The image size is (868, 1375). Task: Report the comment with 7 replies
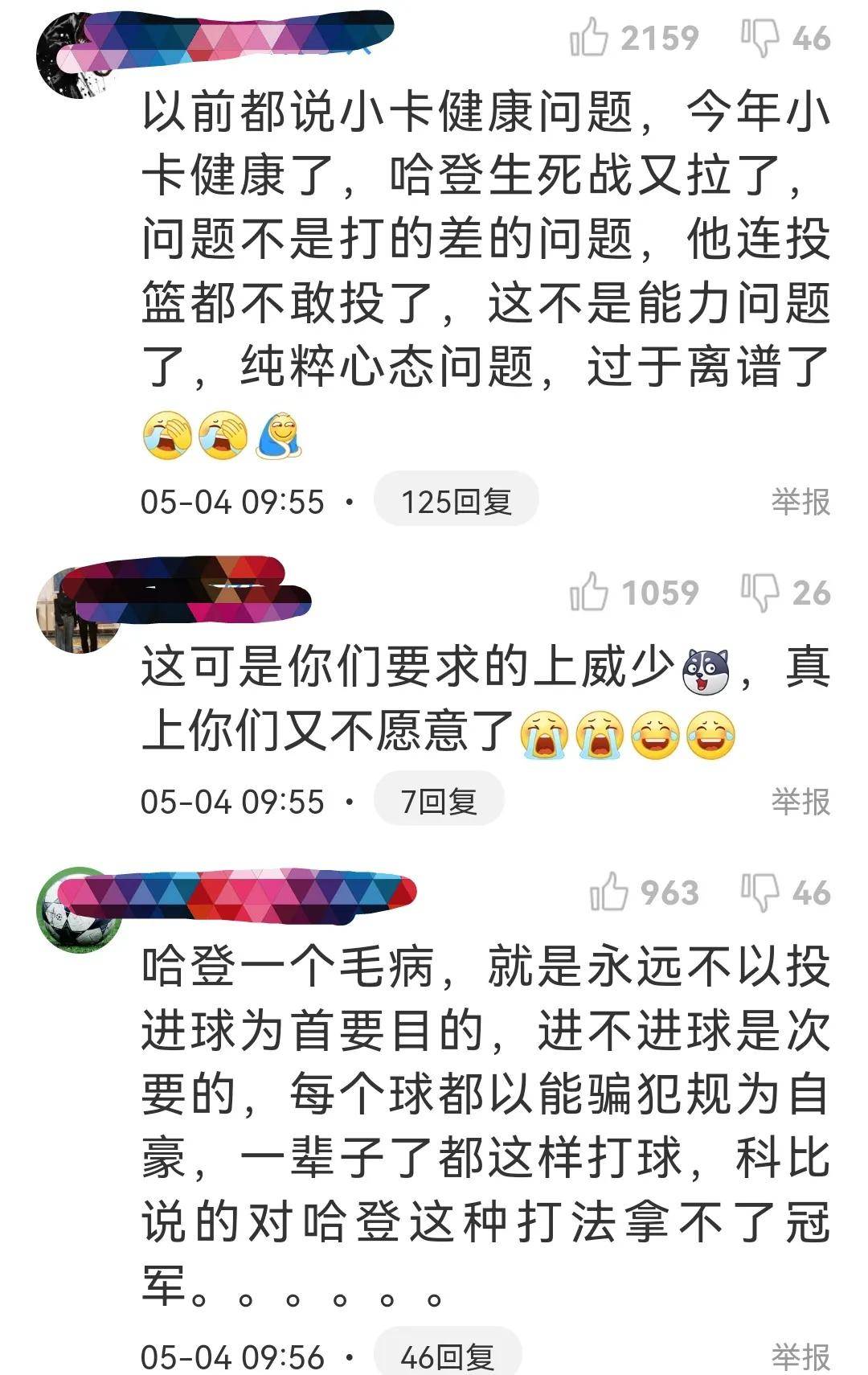pos(800,801)
